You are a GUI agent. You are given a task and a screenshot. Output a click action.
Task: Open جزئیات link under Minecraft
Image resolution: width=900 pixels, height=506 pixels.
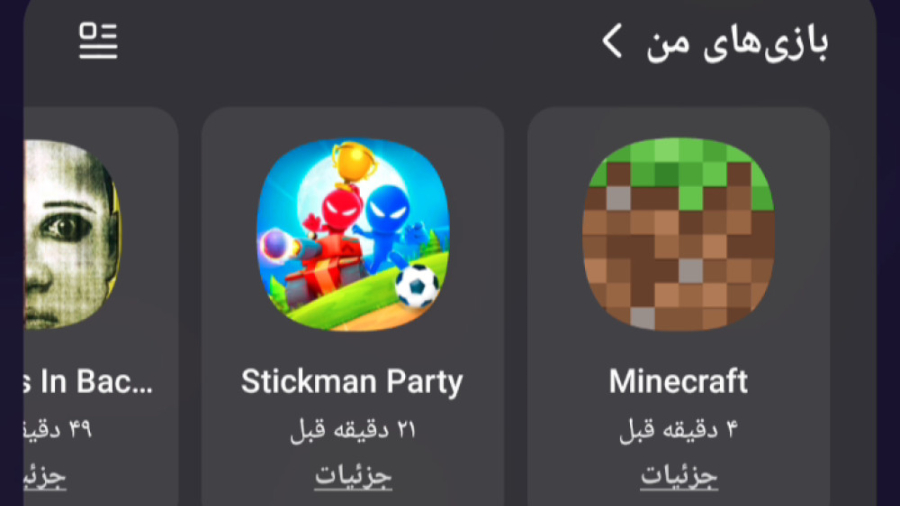679,476
